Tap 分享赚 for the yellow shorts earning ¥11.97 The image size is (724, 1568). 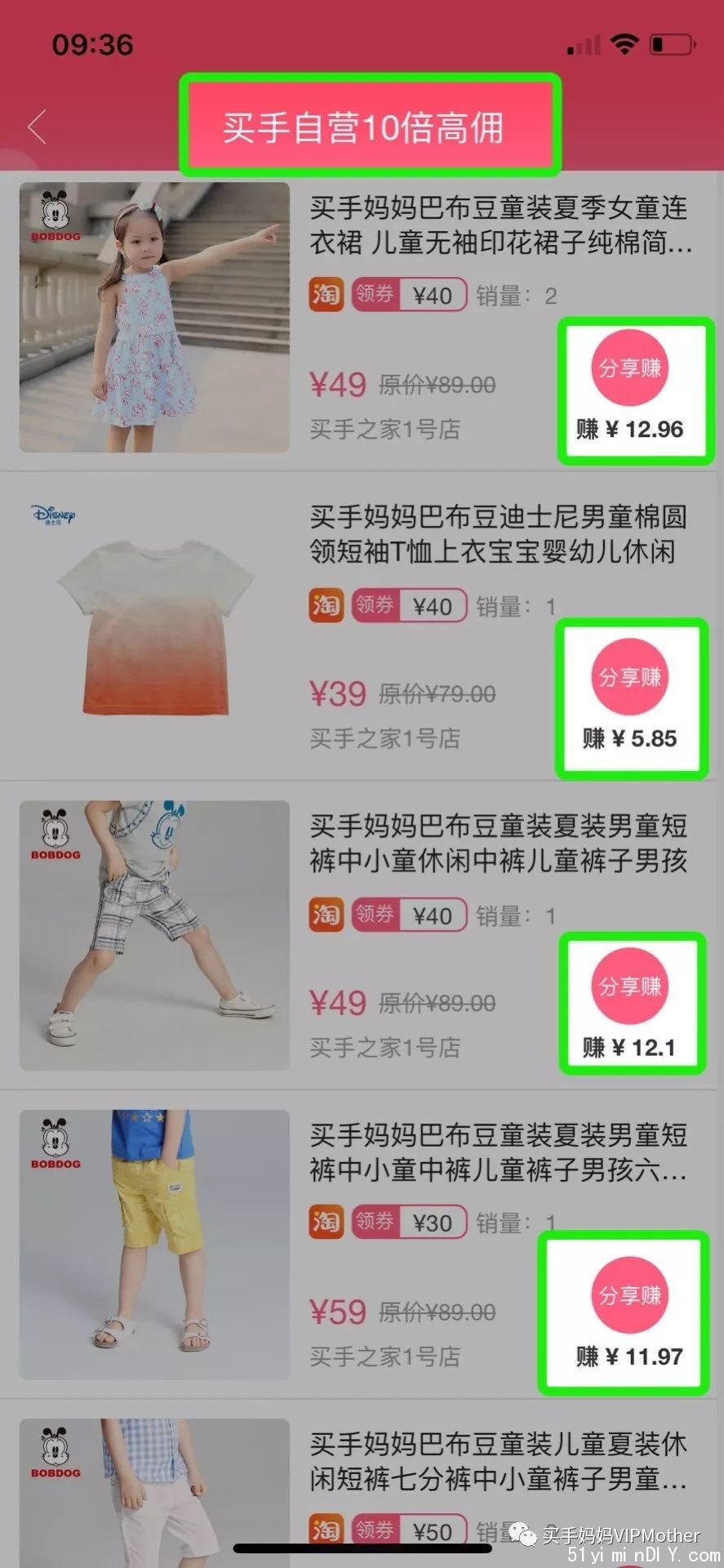click(629, 1296)
